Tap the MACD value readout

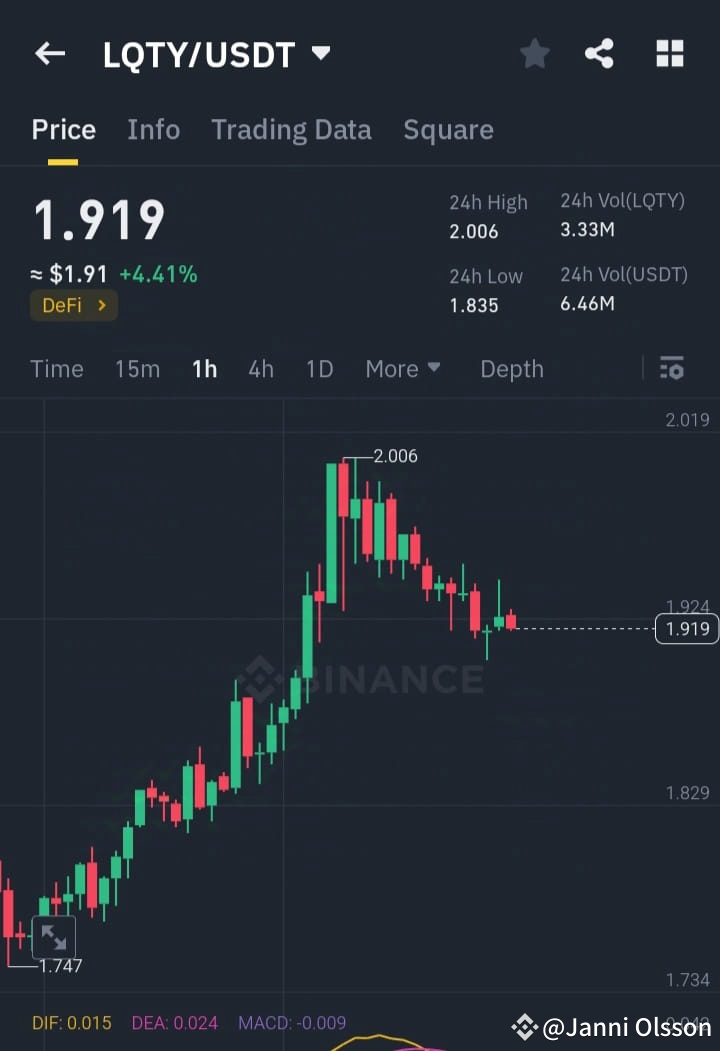(291, 1023)
